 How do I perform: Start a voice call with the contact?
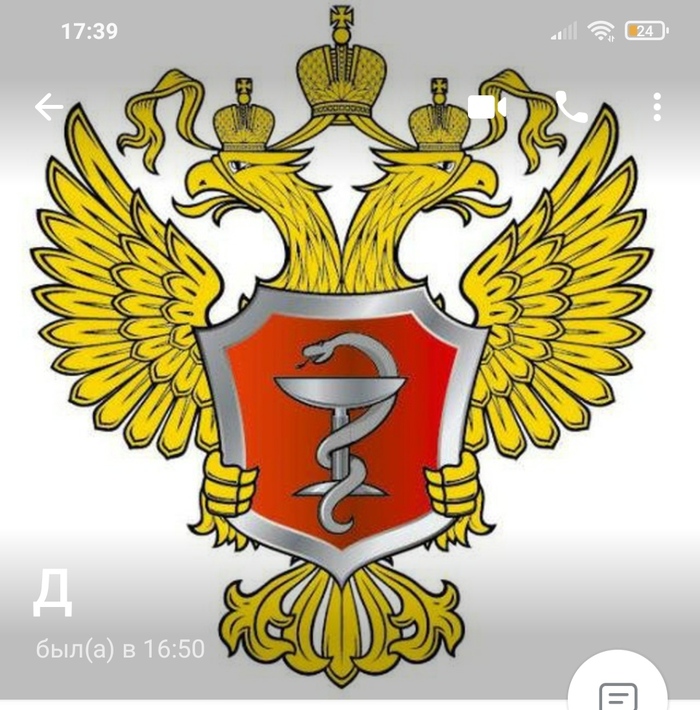[571, 107]
